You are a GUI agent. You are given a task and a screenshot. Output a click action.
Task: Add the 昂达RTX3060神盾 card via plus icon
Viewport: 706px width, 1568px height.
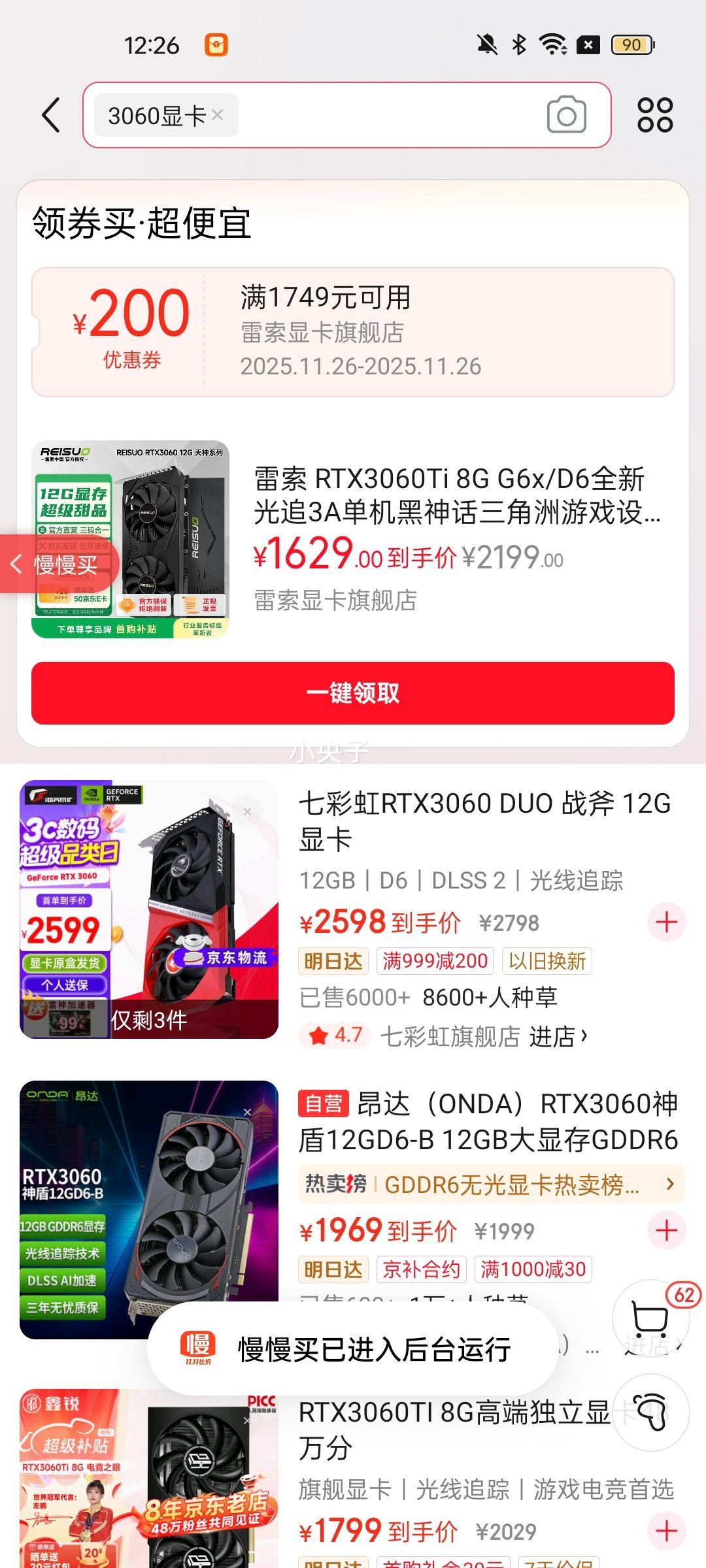tap(668, 1229)
